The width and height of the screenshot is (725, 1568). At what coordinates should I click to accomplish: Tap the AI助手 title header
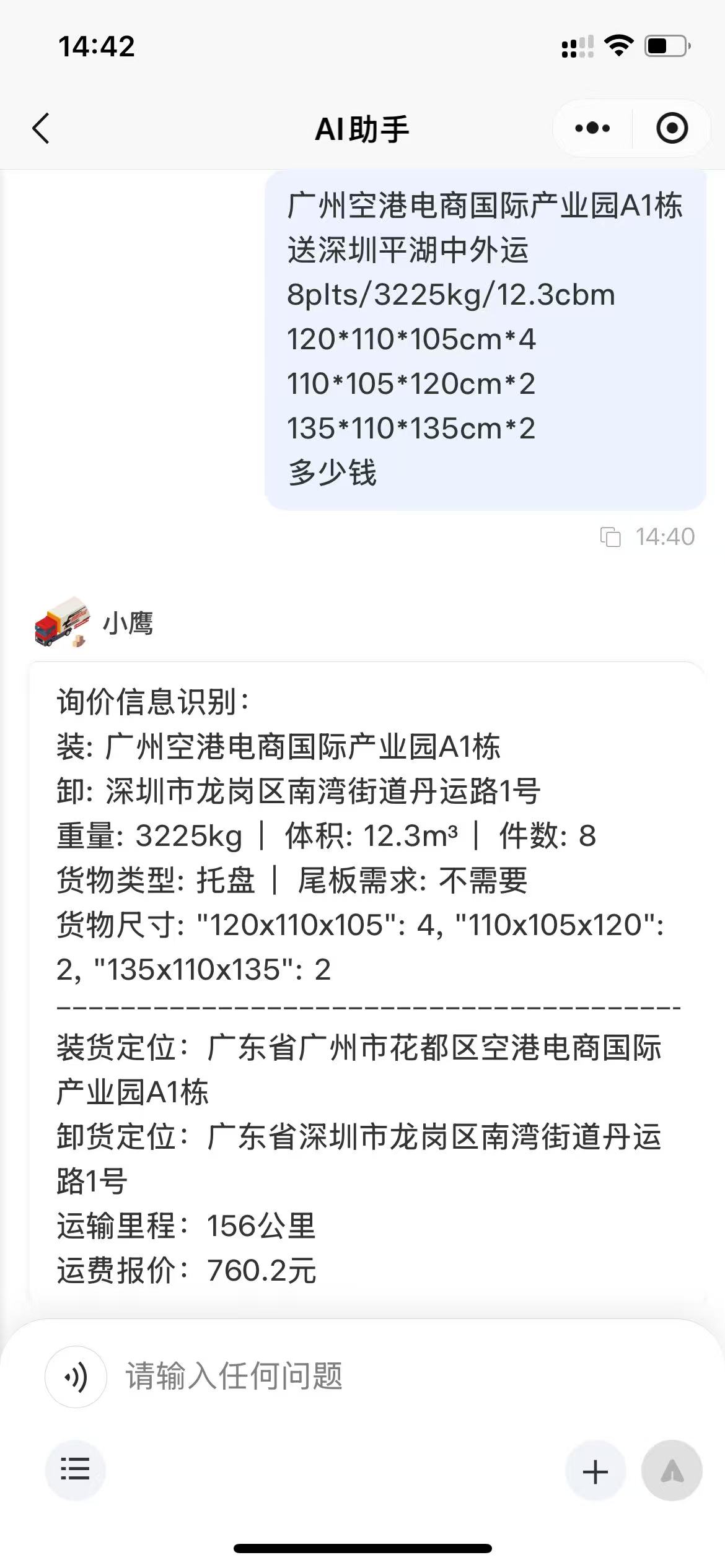coord(362,128)
